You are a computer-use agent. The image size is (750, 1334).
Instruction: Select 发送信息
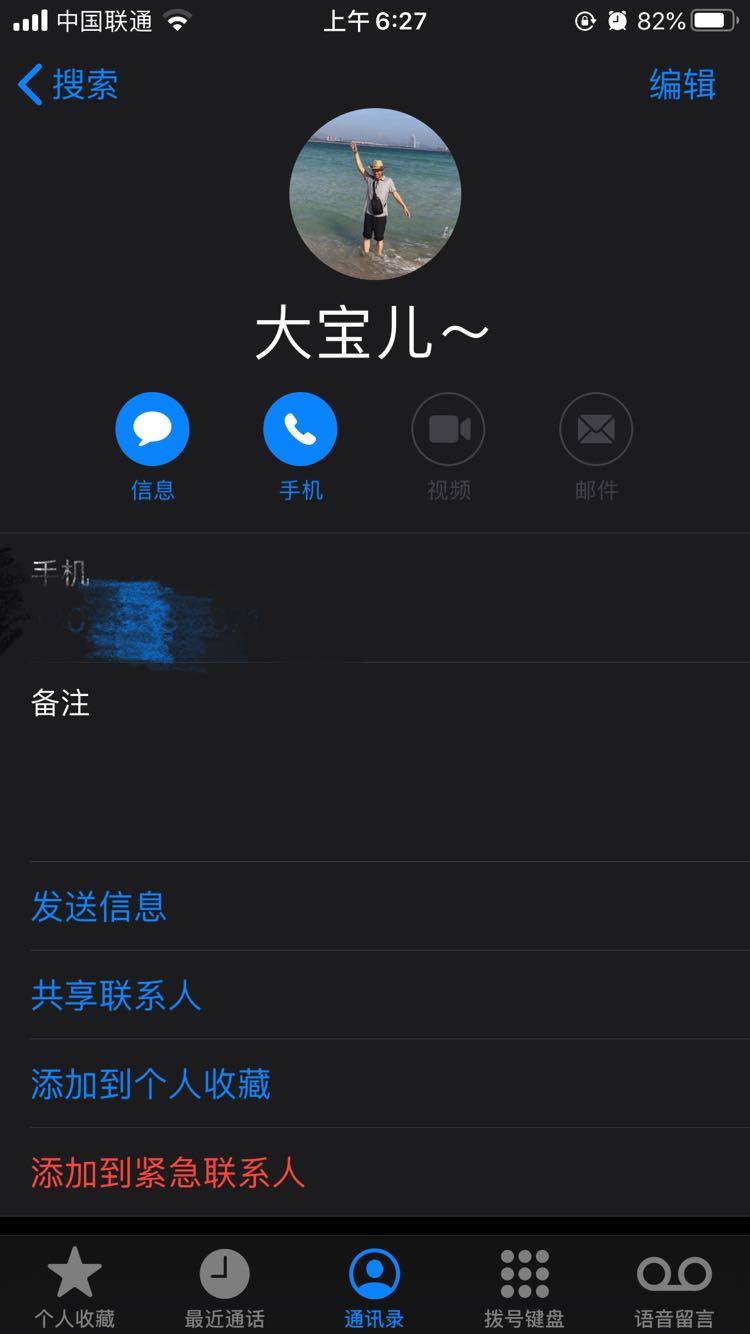pyautogui.click(x=99, y=907)
